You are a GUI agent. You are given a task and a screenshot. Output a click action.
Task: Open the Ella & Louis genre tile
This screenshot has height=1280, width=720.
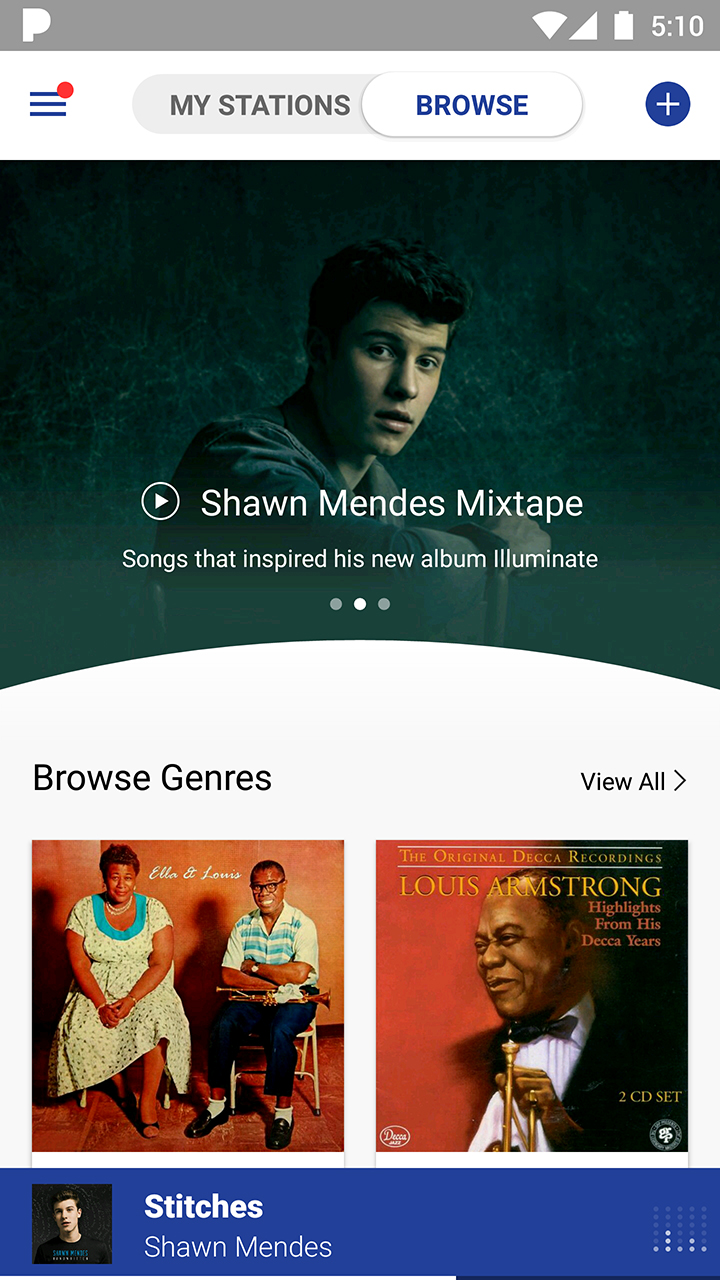[x=188, y=995]
